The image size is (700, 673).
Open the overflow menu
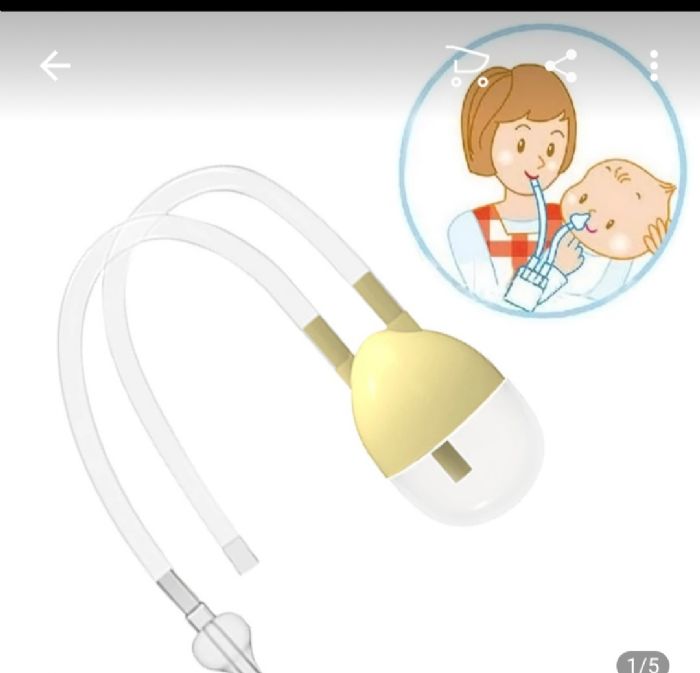654,66
